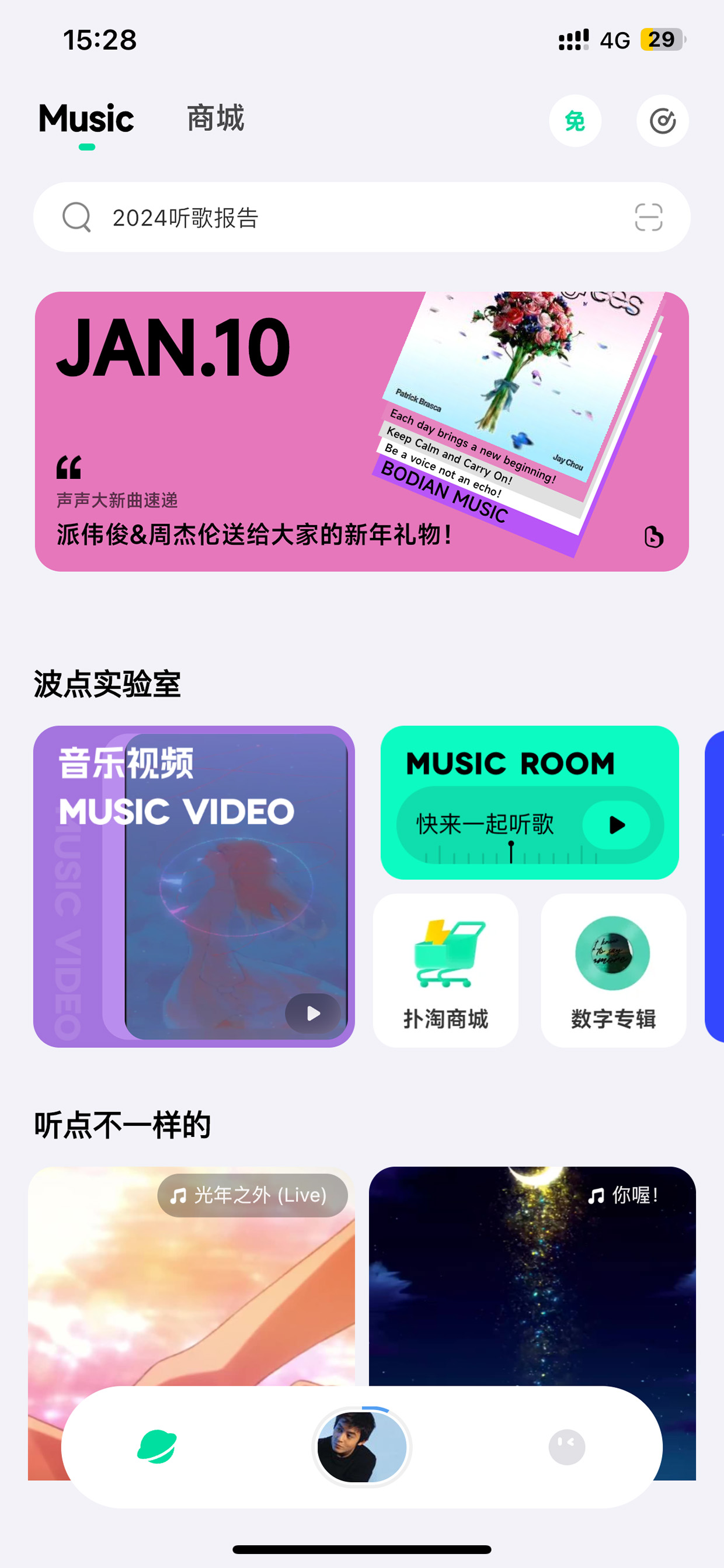The height and width of the screenshot is (1568, 724).
Task: Open the now-playing album avatar
Action: (361, 1447)
